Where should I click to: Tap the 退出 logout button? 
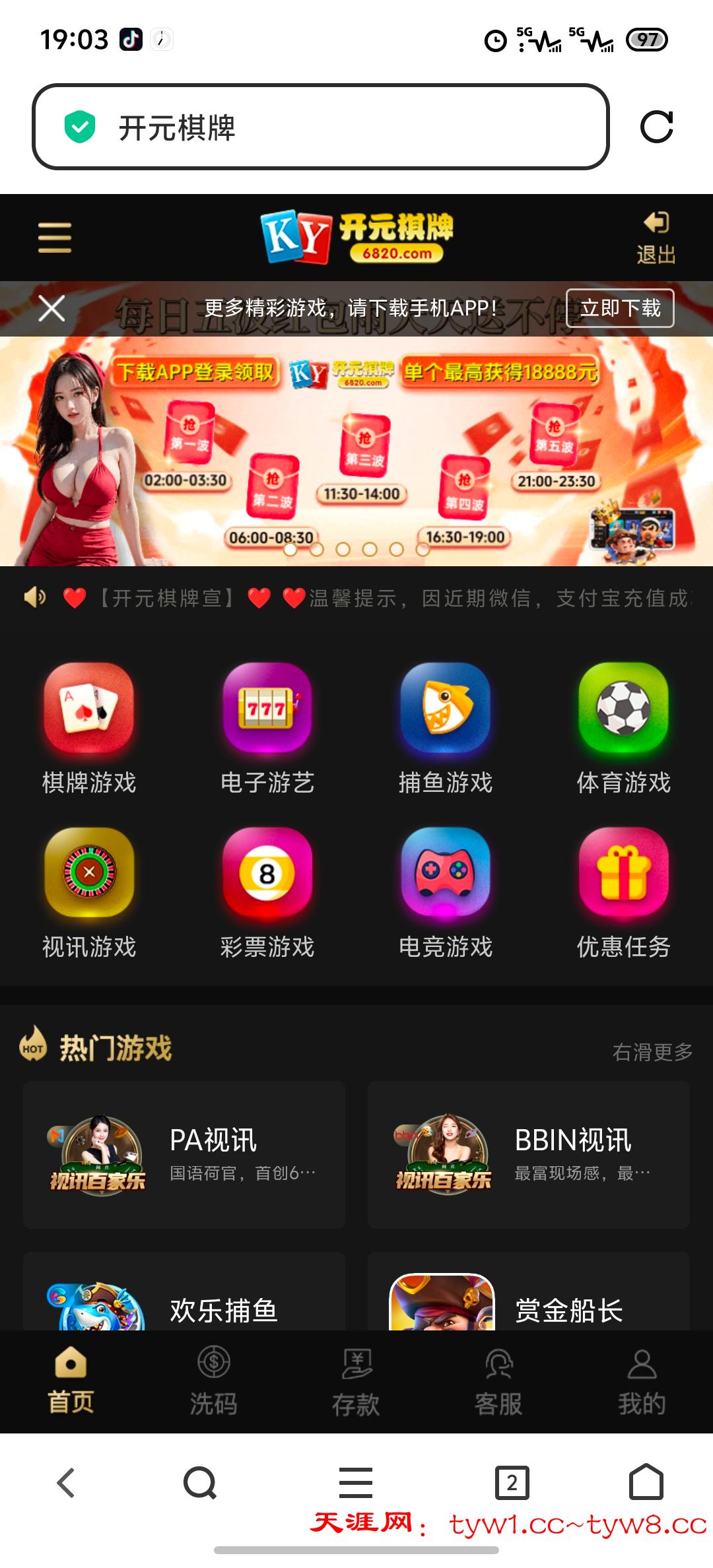[656, 238]
